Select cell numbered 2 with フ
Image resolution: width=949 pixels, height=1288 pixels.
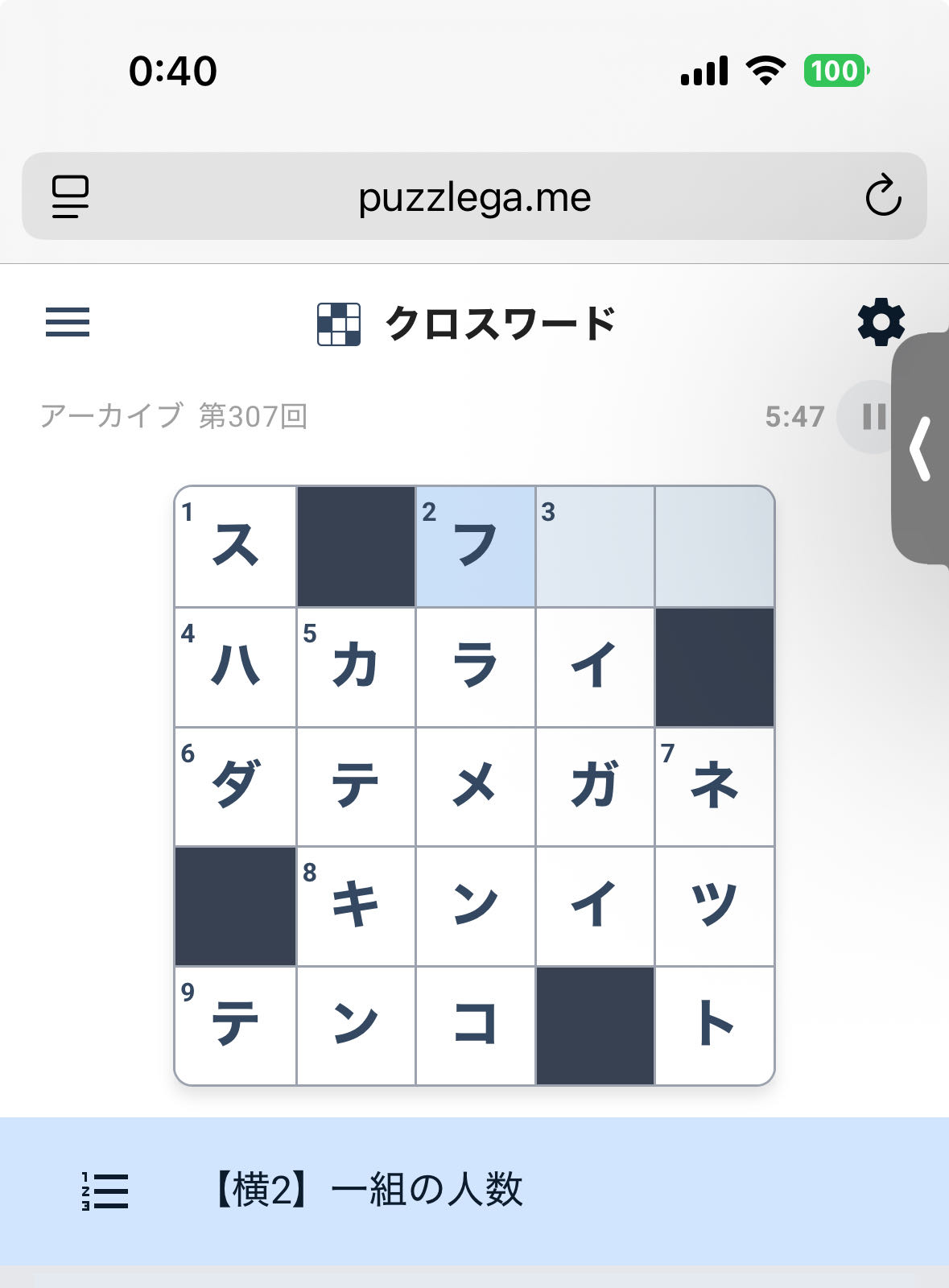tap(475, 547)
